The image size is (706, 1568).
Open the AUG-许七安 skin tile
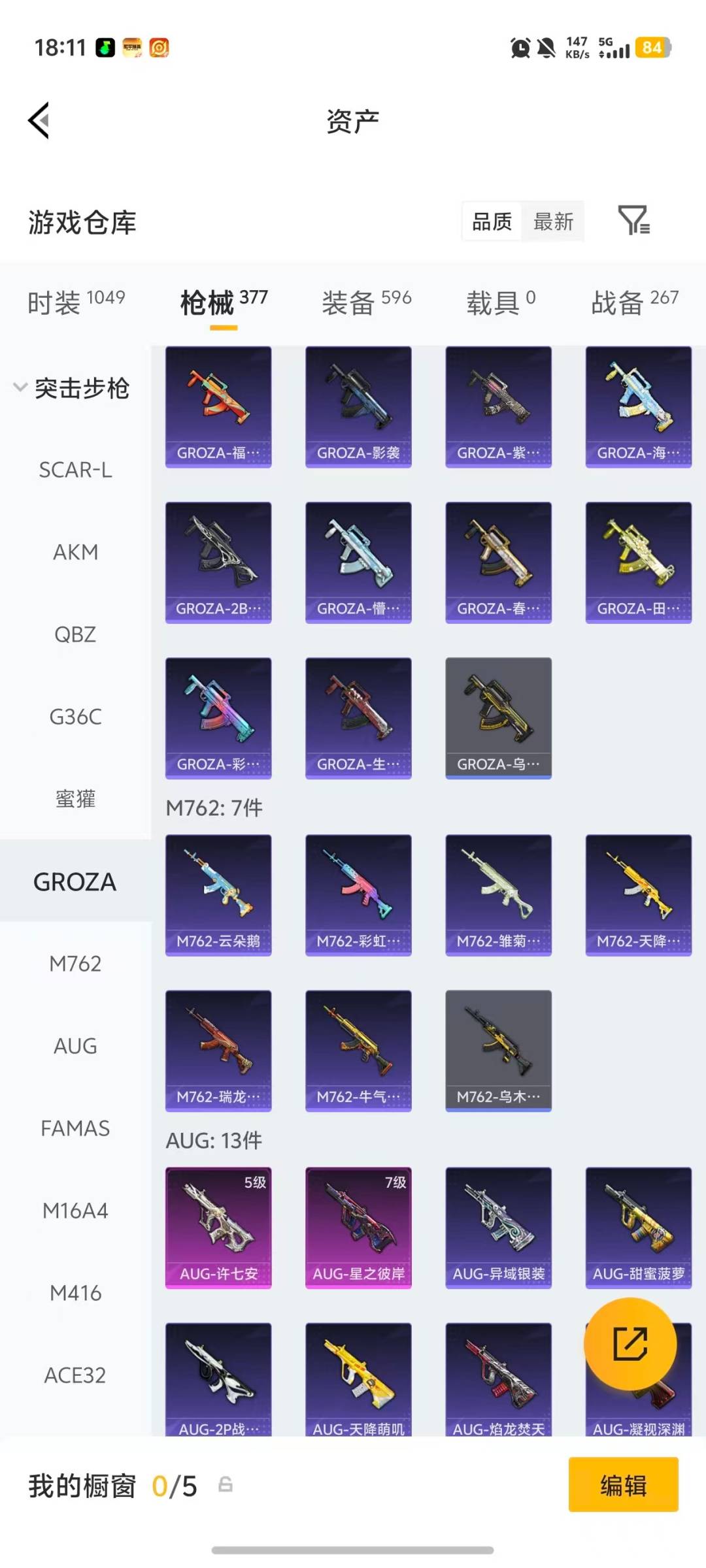click(218, 1227)
